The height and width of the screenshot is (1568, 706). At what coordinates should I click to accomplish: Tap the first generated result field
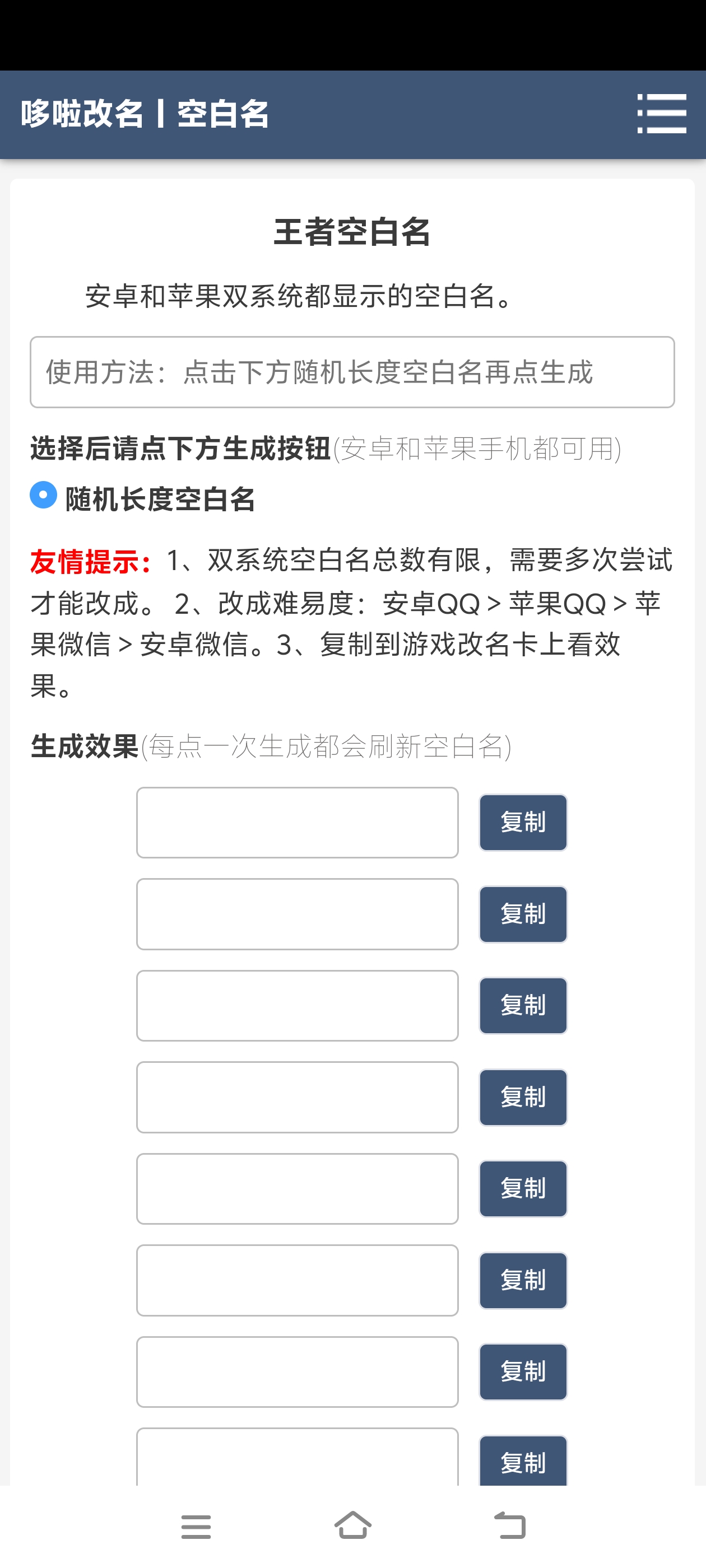point(298,822)
